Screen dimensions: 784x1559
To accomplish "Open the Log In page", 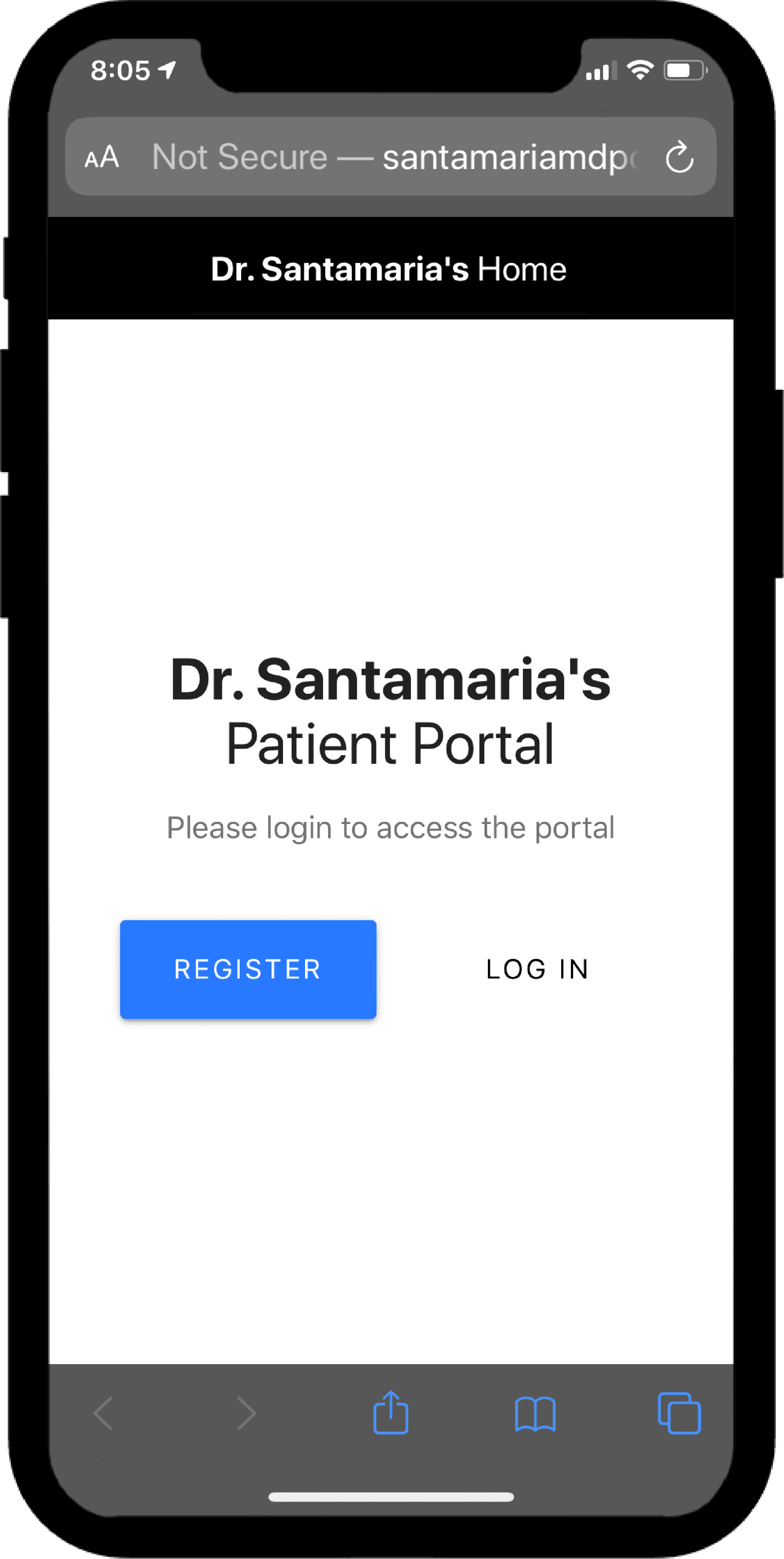I will tap(537, 969).
